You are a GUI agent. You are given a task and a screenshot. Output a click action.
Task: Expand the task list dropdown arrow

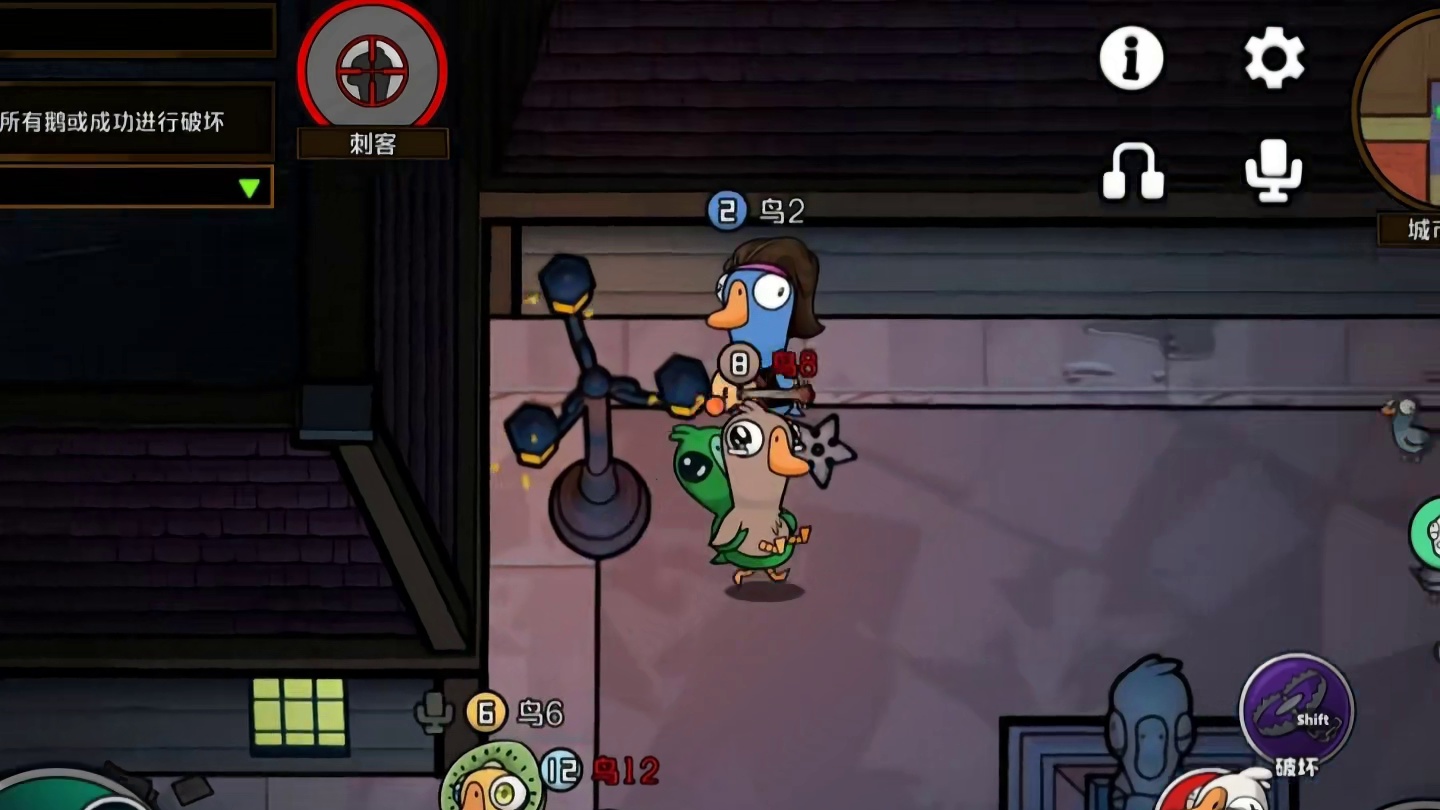point(249,187)
